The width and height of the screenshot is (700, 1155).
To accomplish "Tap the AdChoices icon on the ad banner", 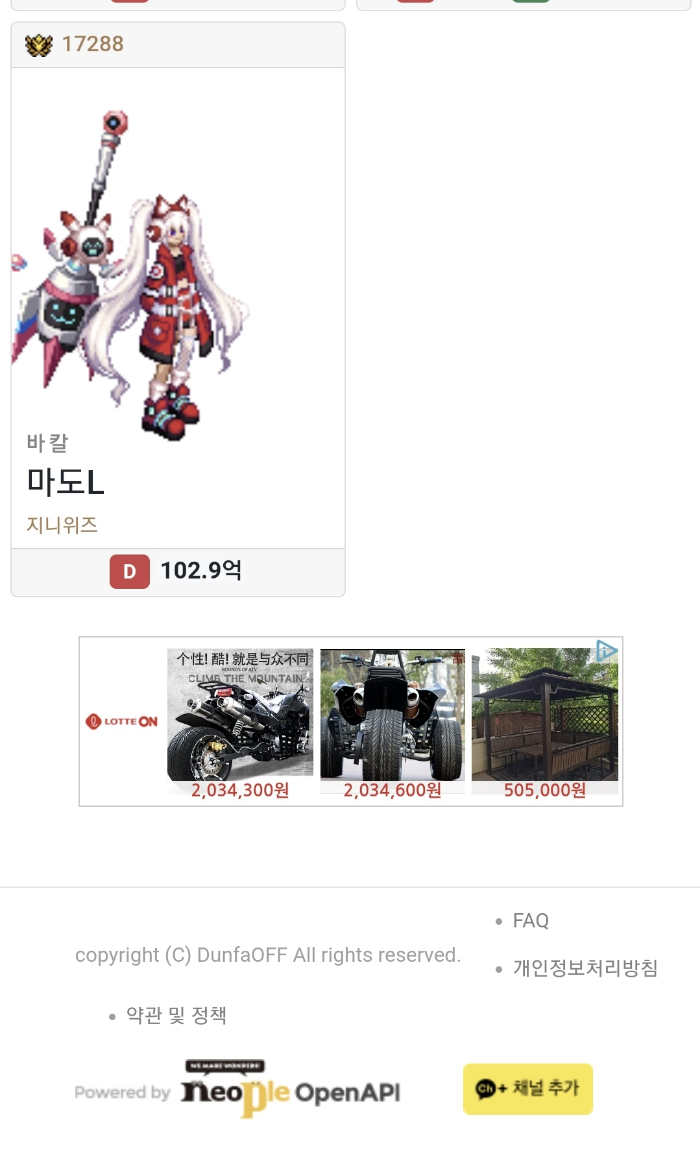I will 607,651.
